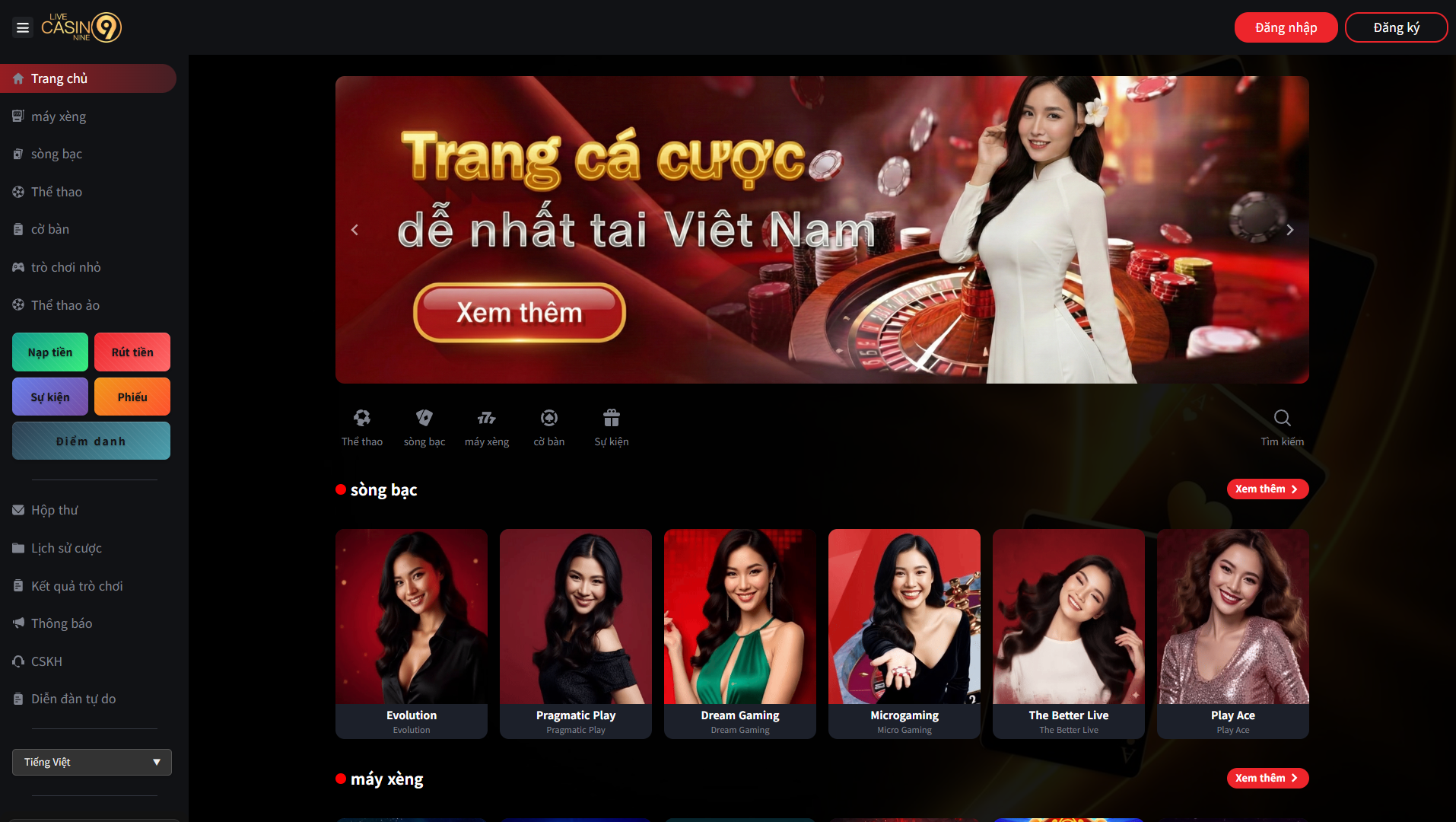Expand the Tiếng Việt language dropdown
Image resolution: width=1456 pixels, height=822 pixels.
(x=92, y=762)
